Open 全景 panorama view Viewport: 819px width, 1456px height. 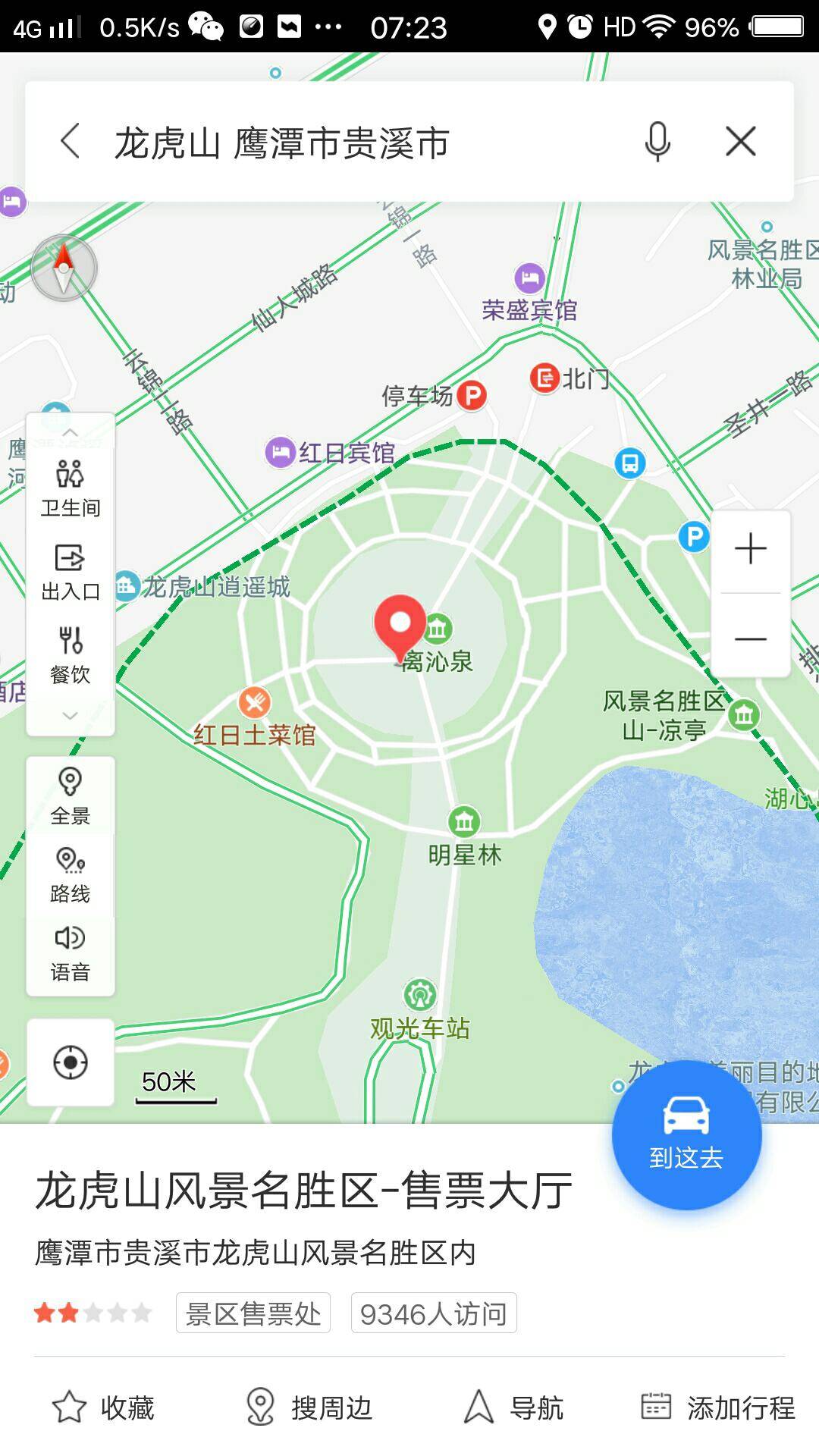pyautogui.click(x=71, y=796)
